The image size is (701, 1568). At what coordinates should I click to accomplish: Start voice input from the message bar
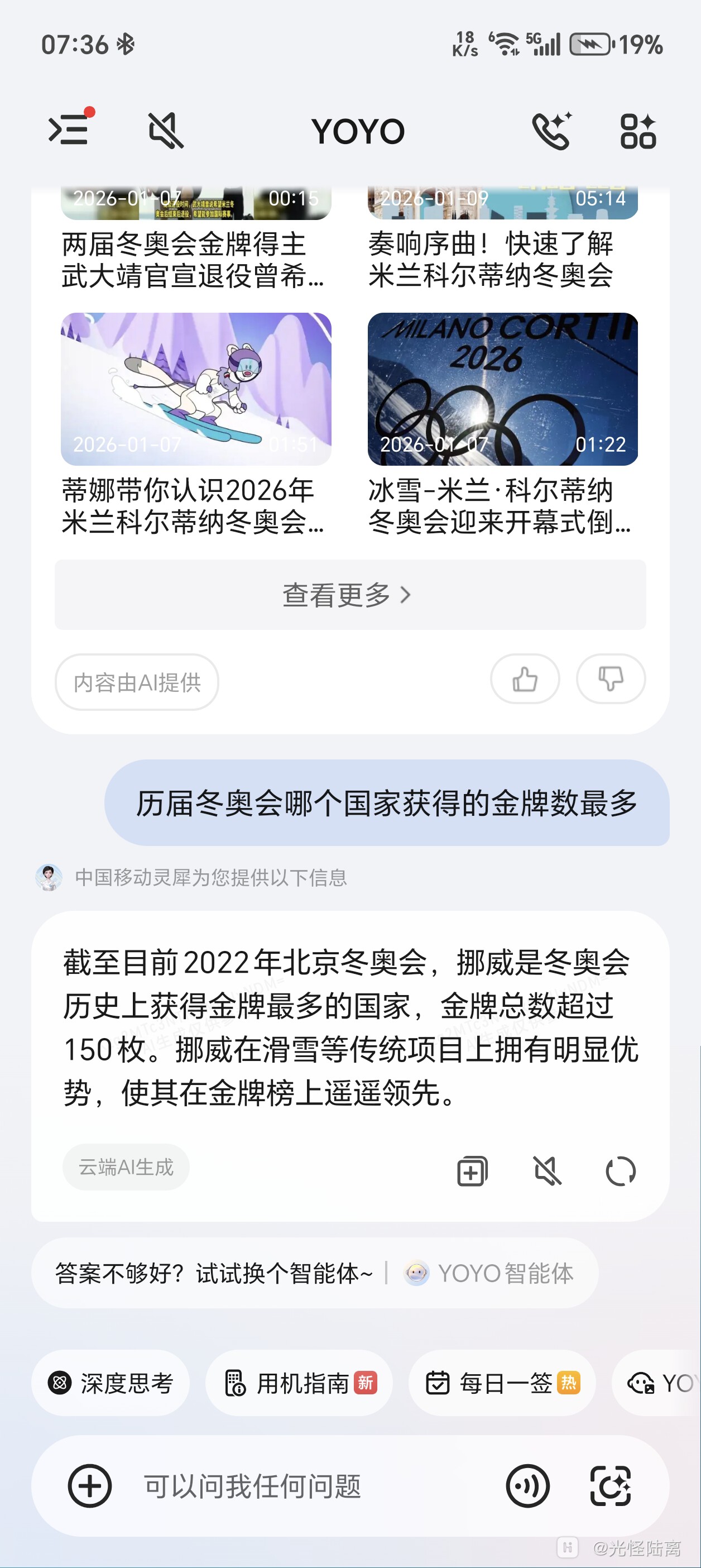[527, 1486]
